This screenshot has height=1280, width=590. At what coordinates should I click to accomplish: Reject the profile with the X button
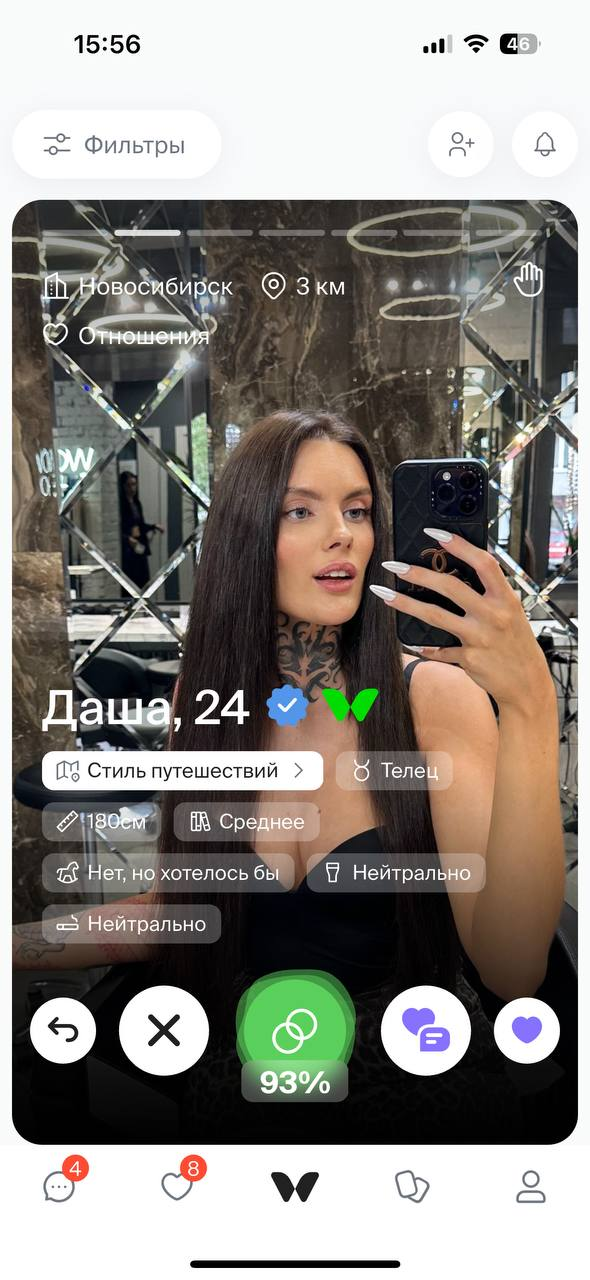164,1030
